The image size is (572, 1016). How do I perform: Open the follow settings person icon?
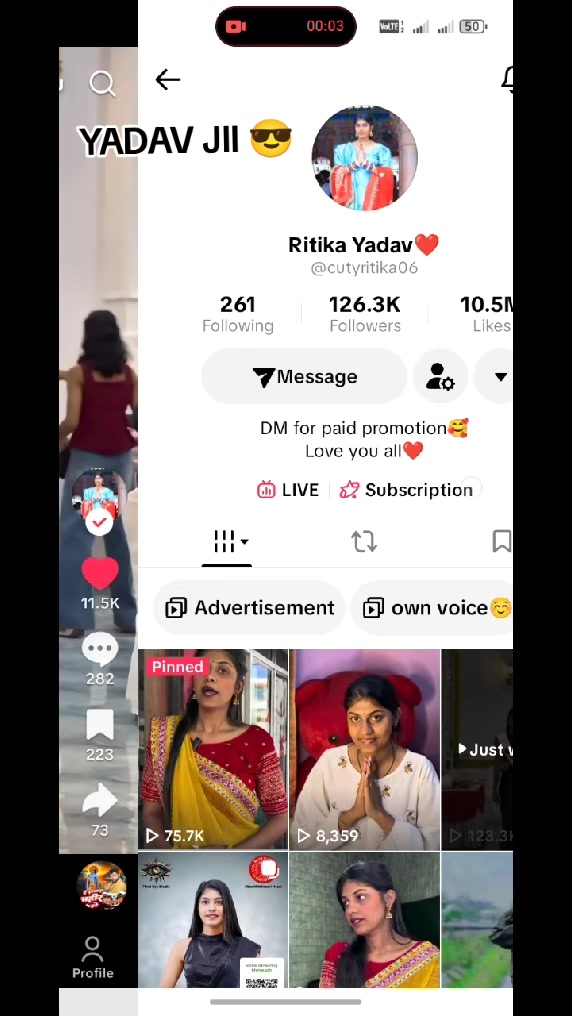(440, 376)
